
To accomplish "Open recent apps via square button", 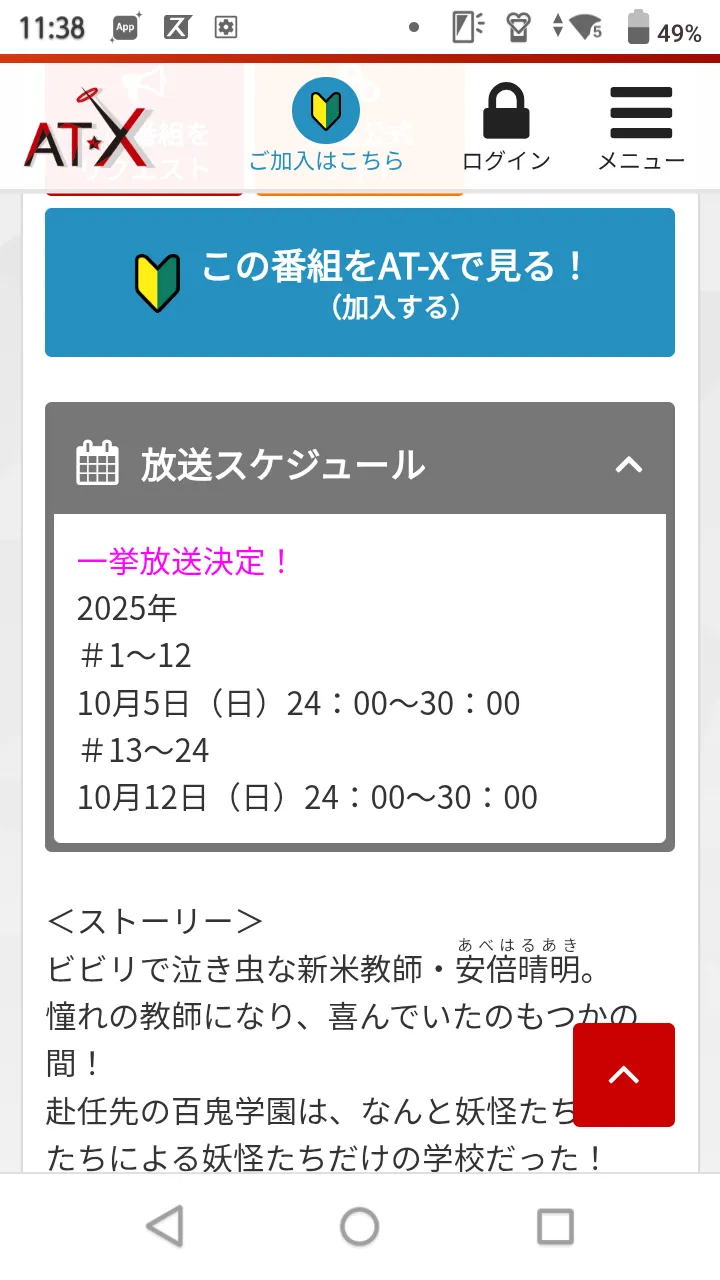I will (555, 1226).
